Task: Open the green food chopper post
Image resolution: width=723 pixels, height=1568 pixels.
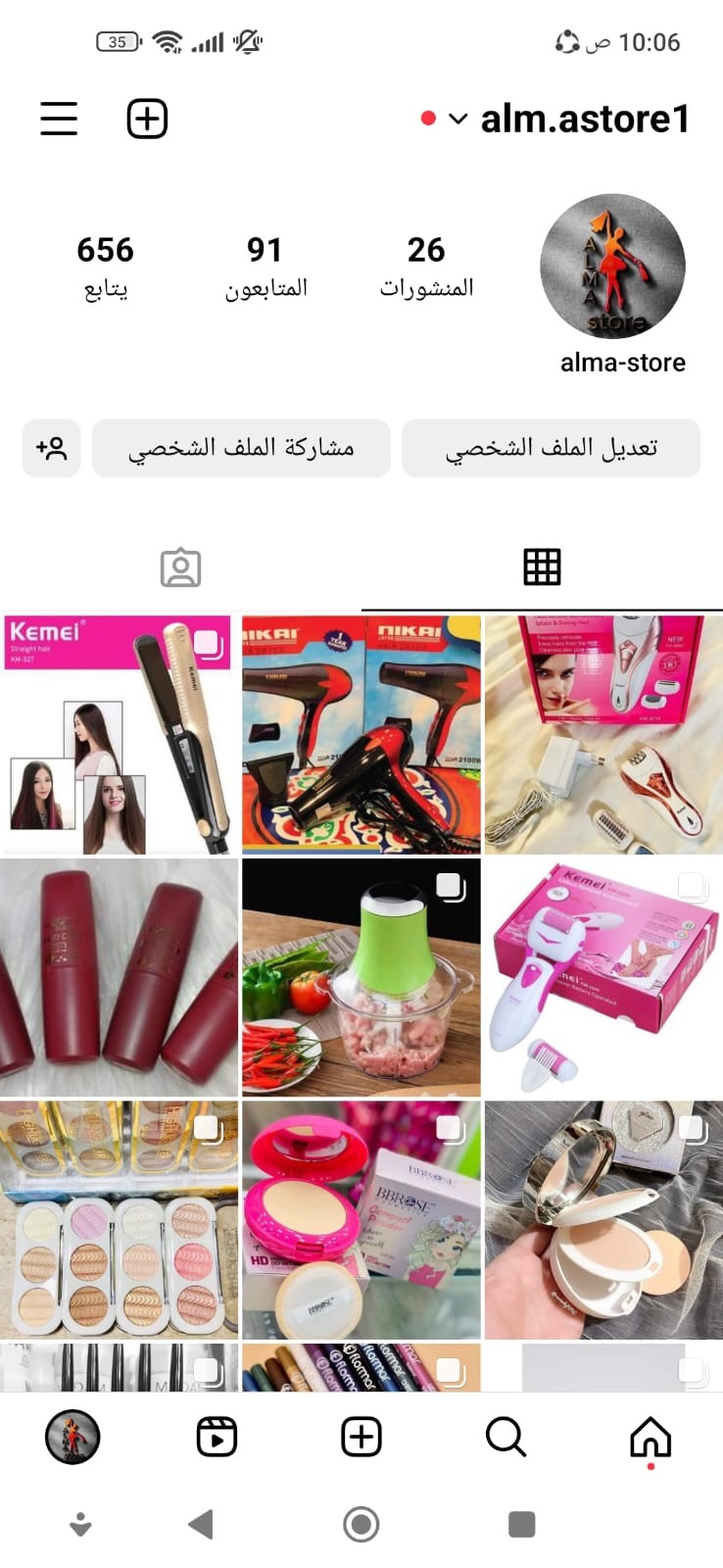Action: 361,977
